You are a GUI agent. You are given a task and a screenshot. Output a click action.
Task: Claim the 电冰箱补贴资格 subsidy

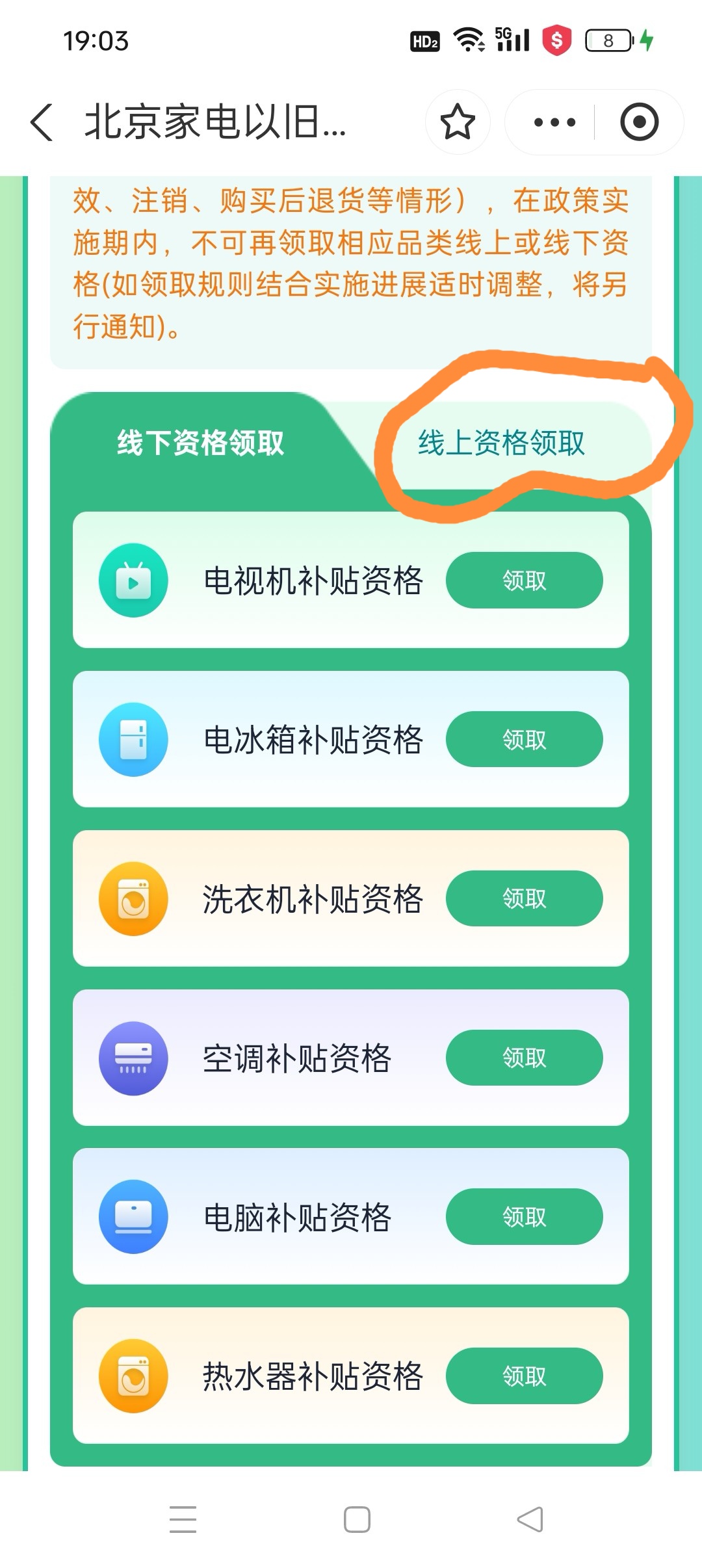(x=524, y=740)
